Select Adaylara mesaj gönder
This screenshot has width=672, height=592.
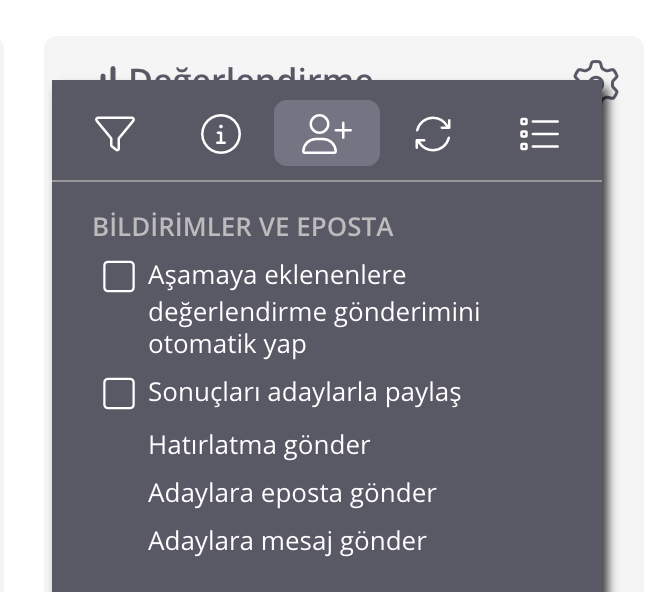coord(287,541)
